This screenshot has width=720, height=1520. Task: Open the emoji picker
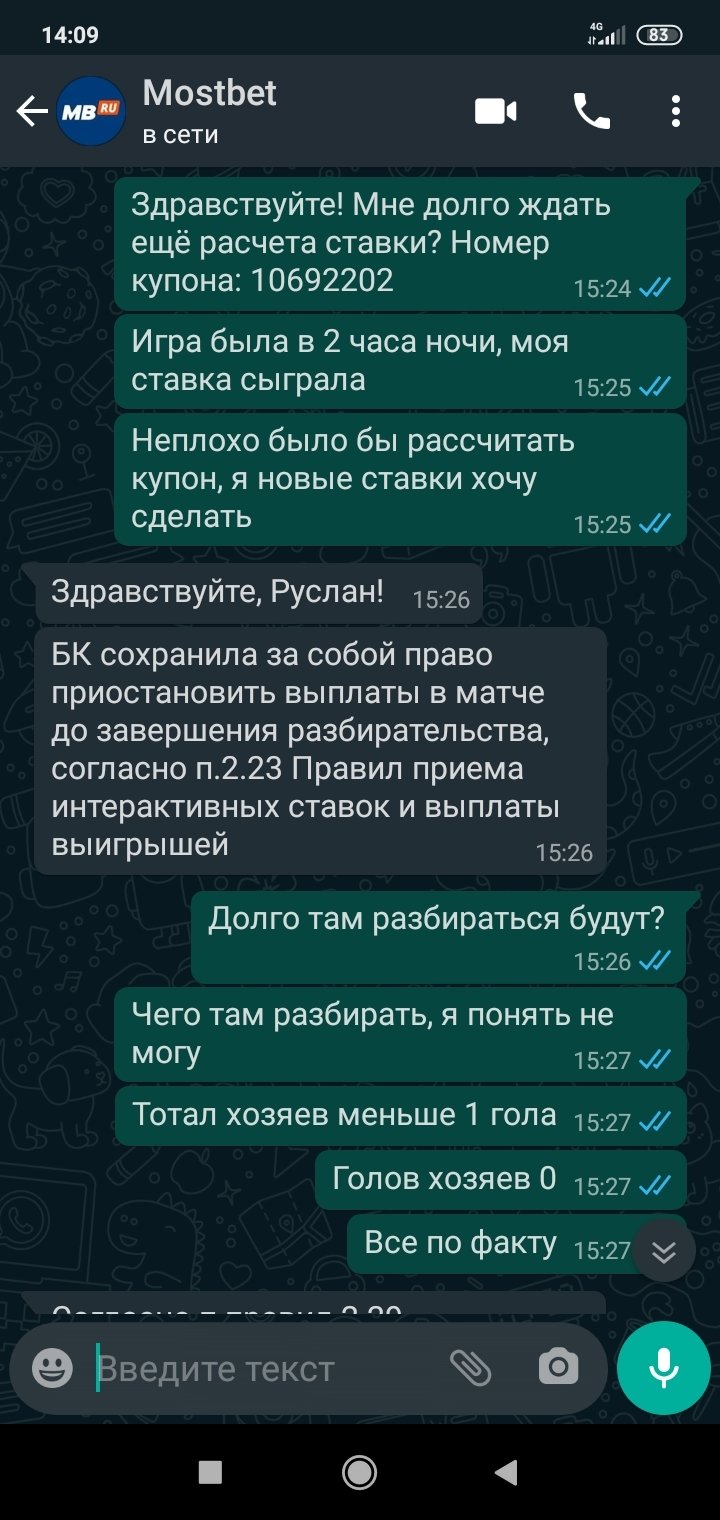[52, 1368]
